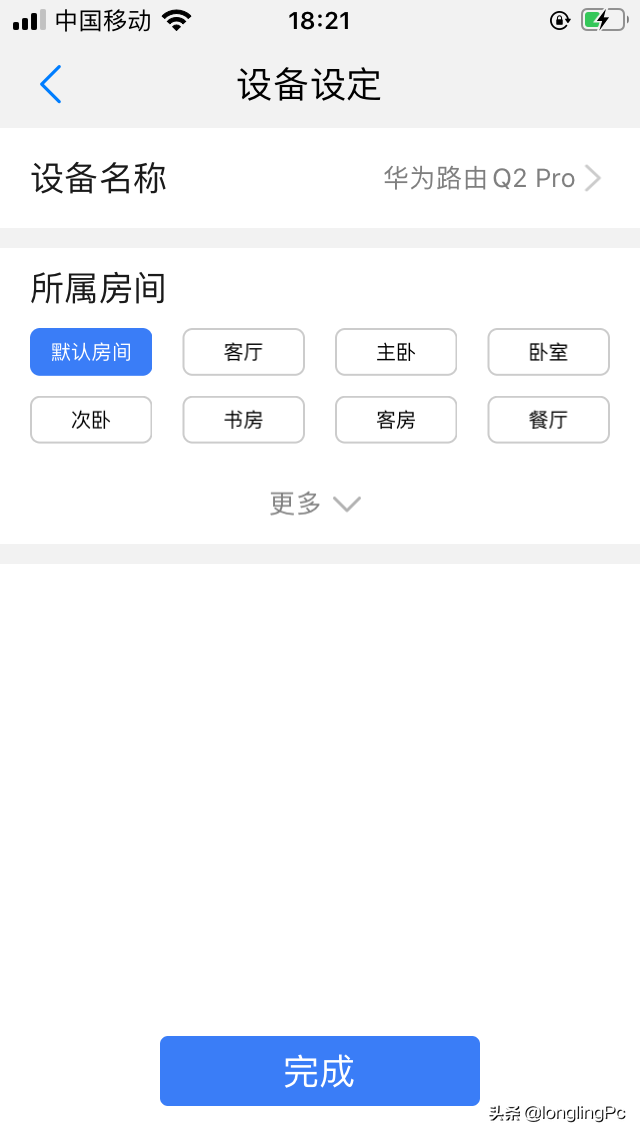
Task: Select the 默认房间 room chip
Action: point(91,352)
